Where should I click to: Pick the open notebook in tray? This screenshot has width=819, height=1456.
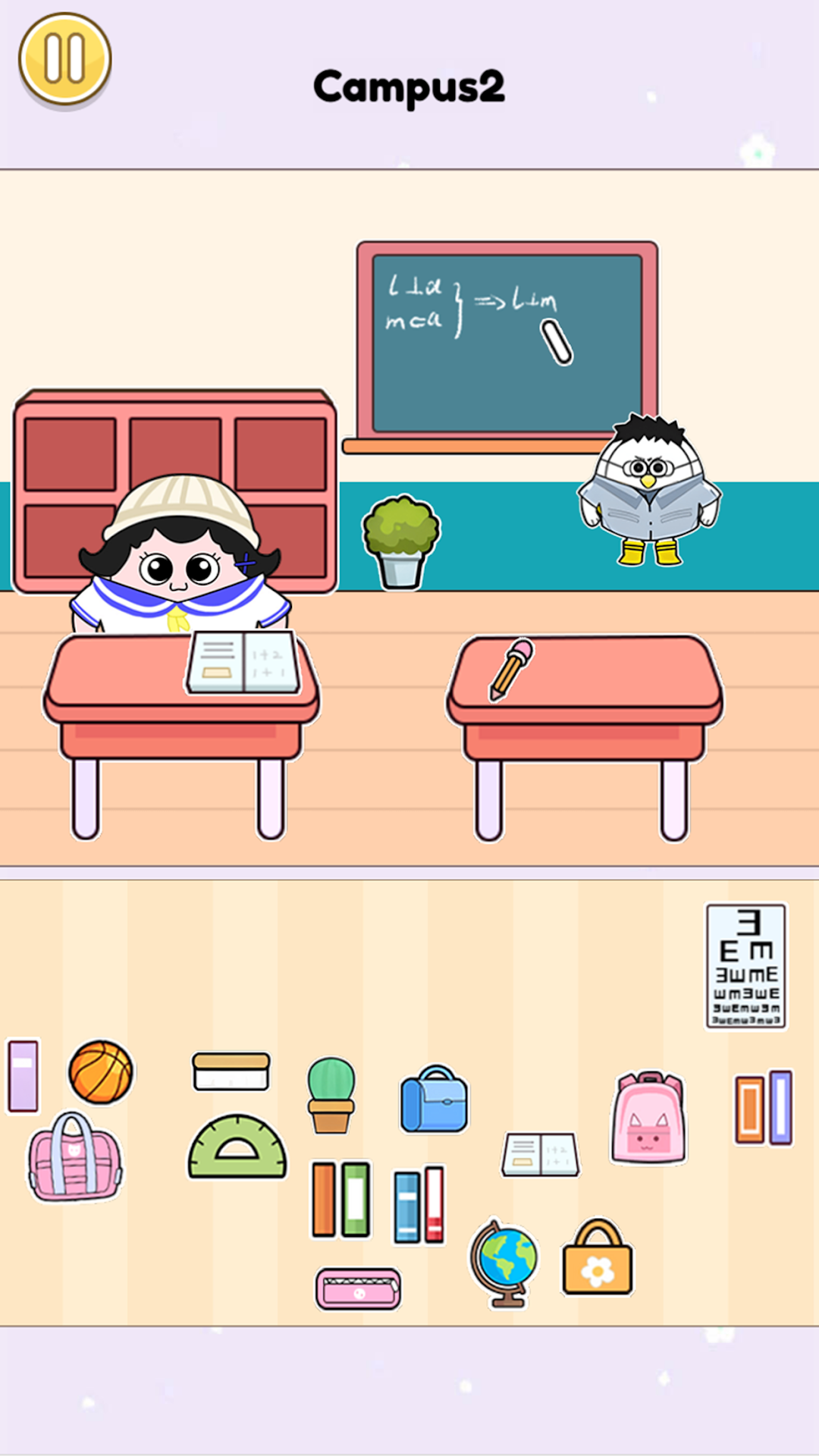pos(541,1154)
